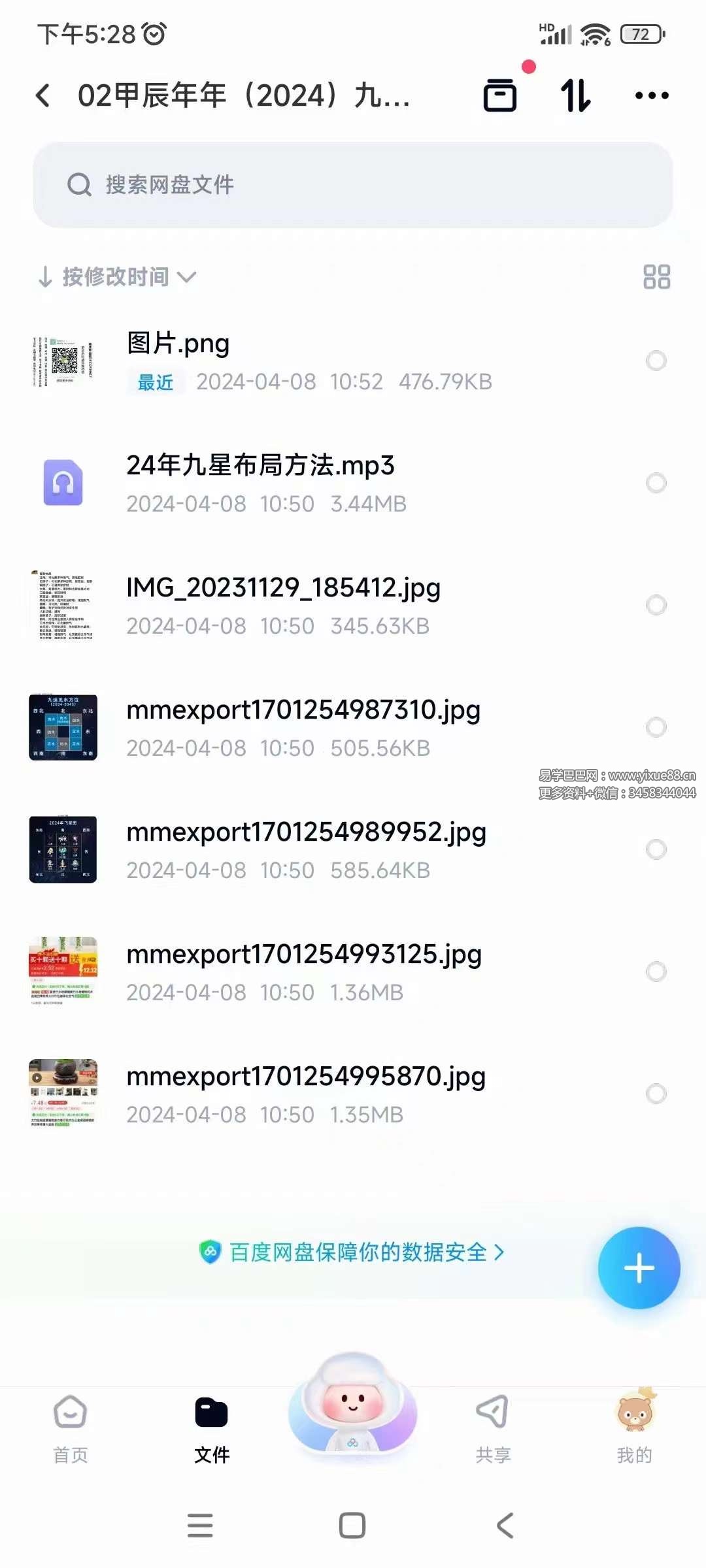The image size is (706, 1568).
Task: Open the transfer box icon with red dot
Action: [x=501, y=95]
